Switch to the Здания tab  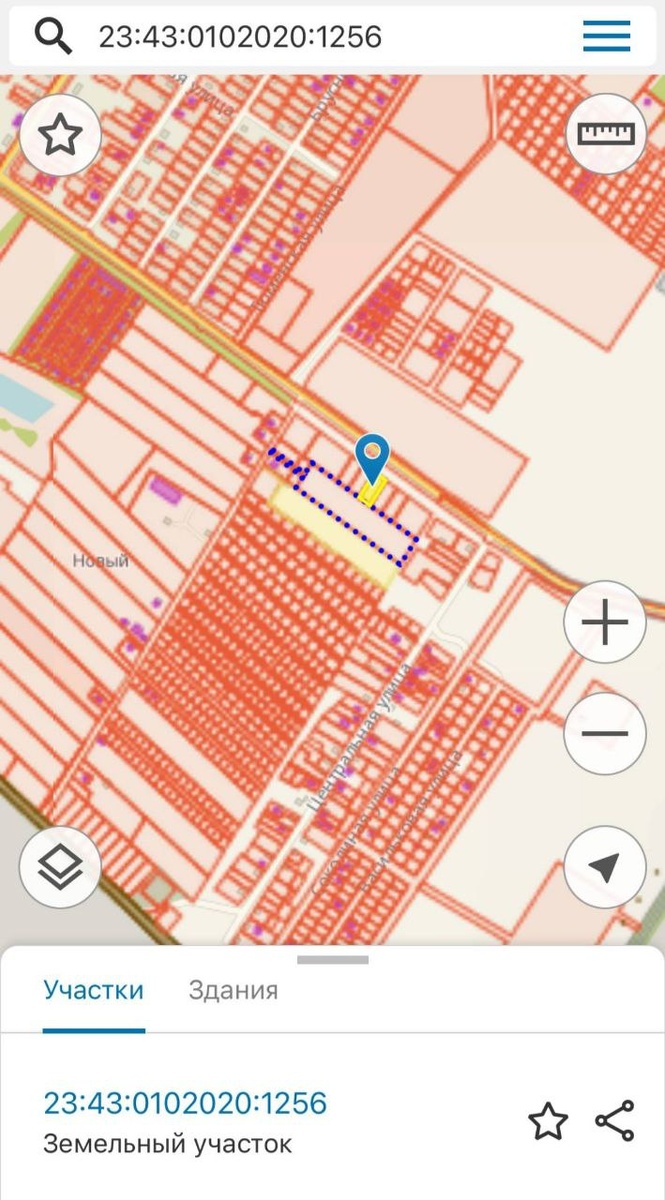pos(233,990)
